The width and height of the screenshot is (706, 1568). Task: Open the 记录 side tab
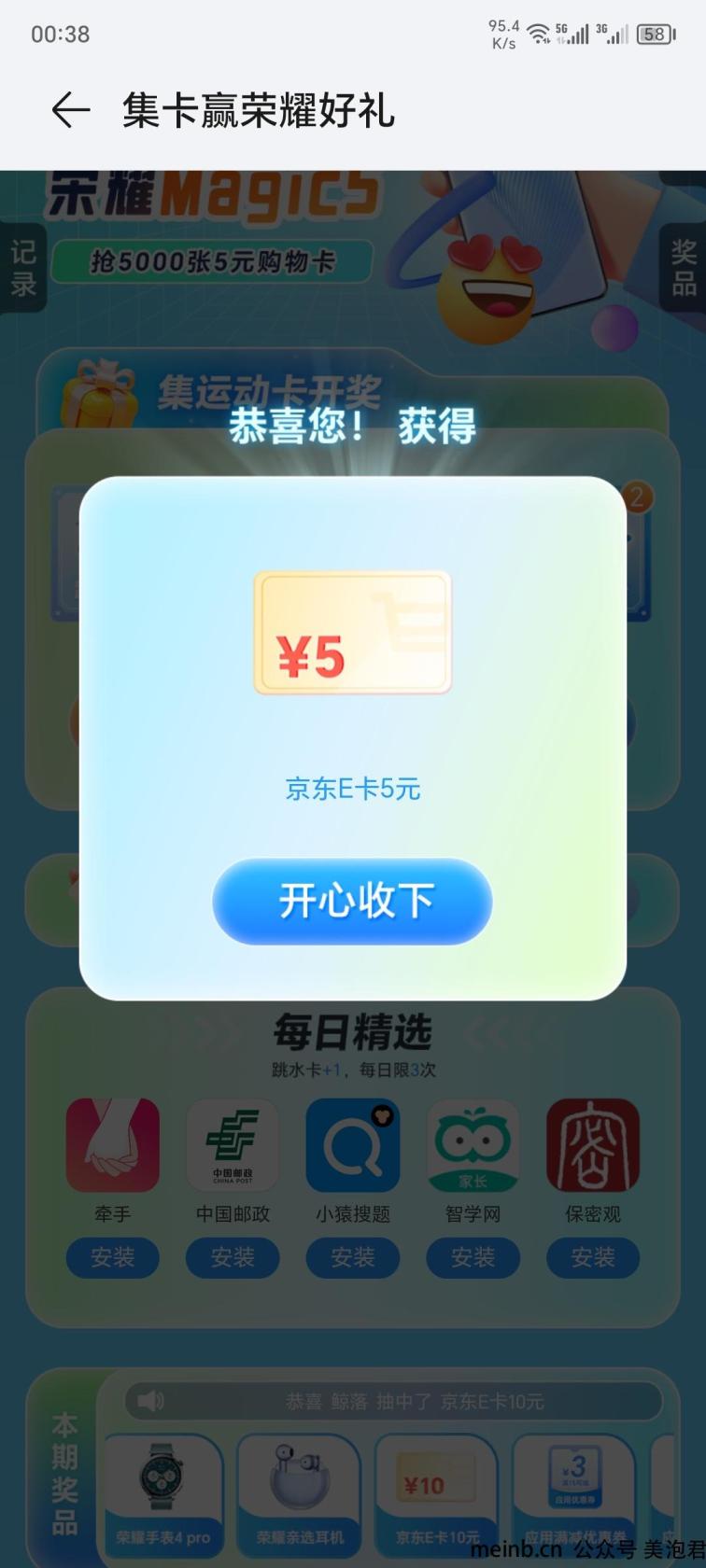[x=22, y=268]
